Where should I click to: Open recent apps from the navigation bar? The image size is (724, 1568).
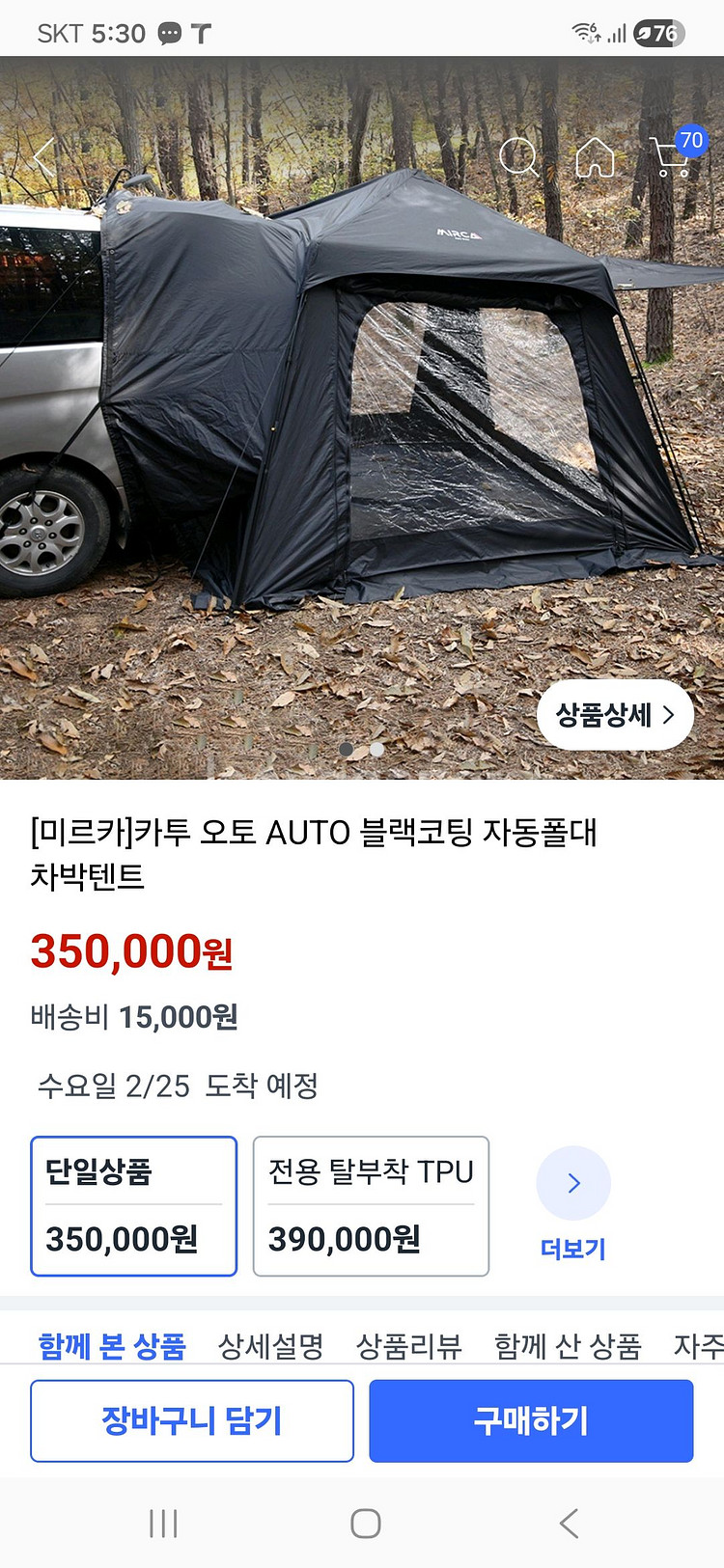click(x=163, y=1524)
